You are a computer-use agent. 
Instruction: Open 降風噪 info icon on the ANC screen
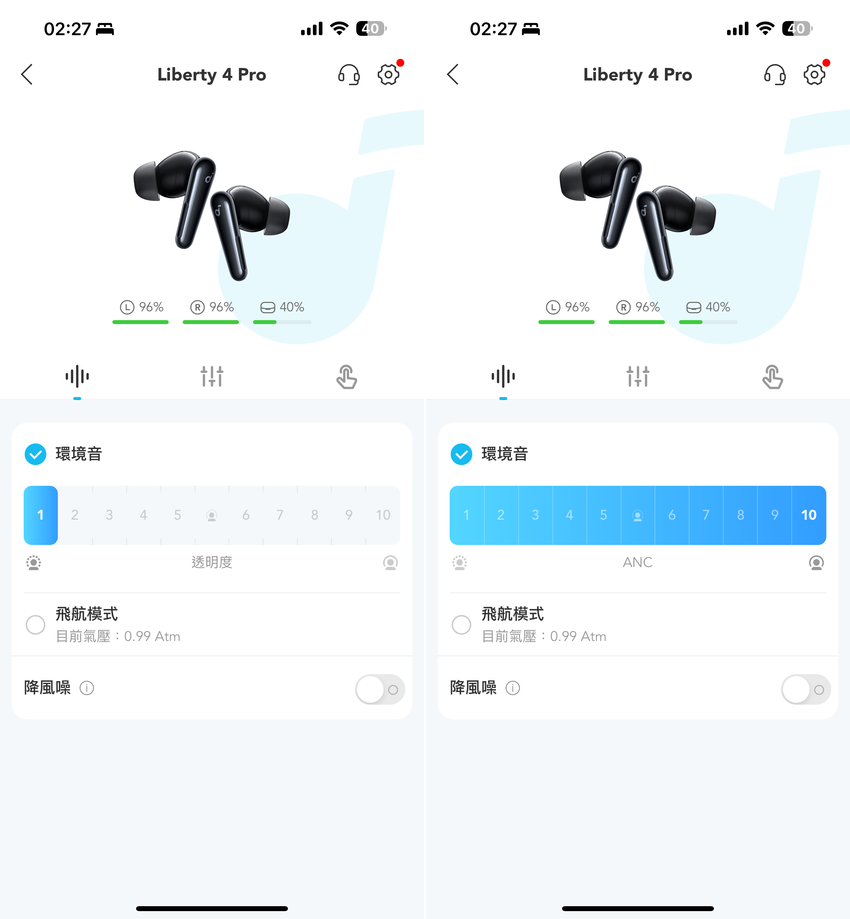513,688
